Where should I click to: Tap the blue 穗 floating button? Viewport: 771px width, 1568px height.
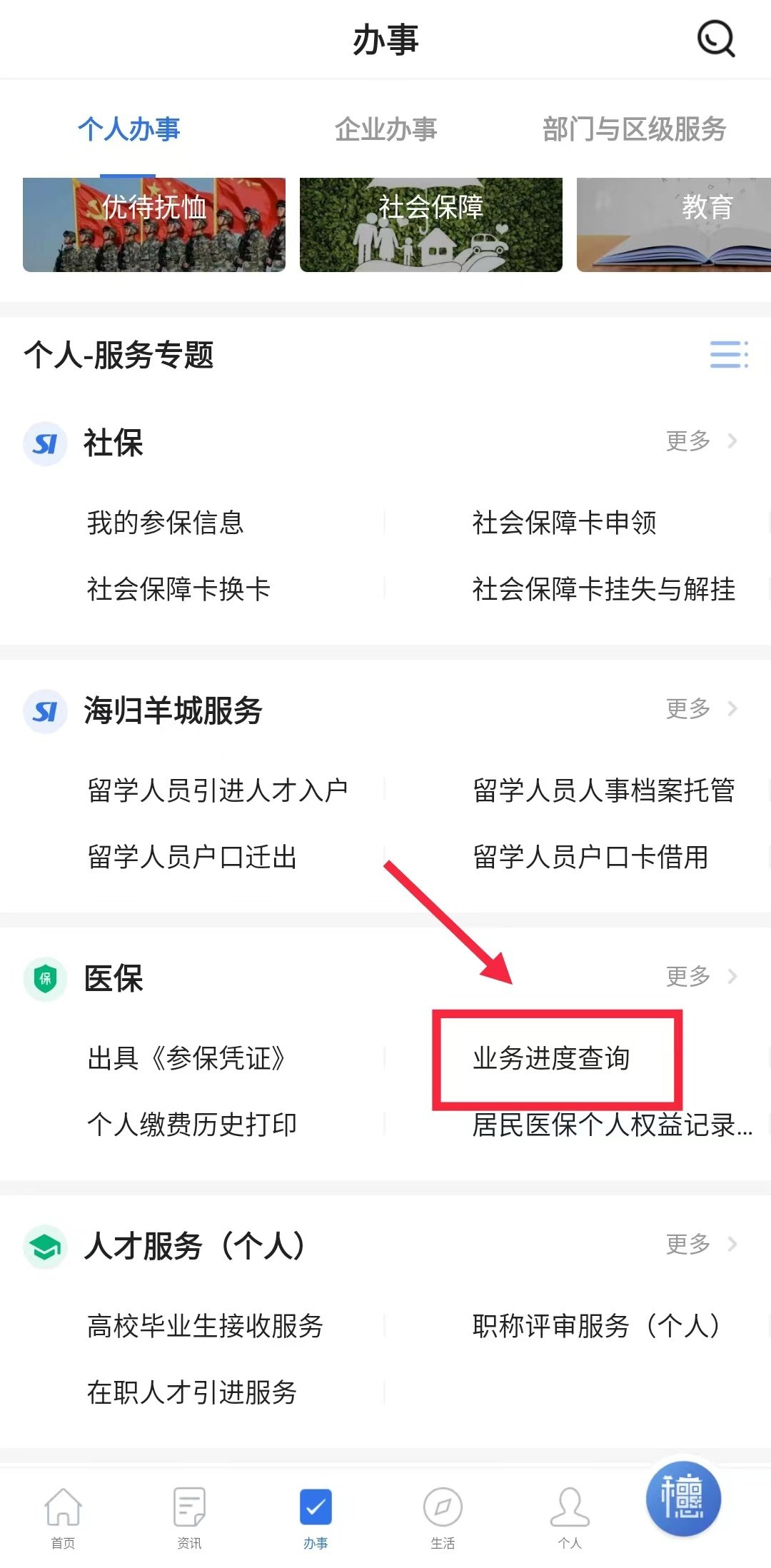coord(683,1498)
